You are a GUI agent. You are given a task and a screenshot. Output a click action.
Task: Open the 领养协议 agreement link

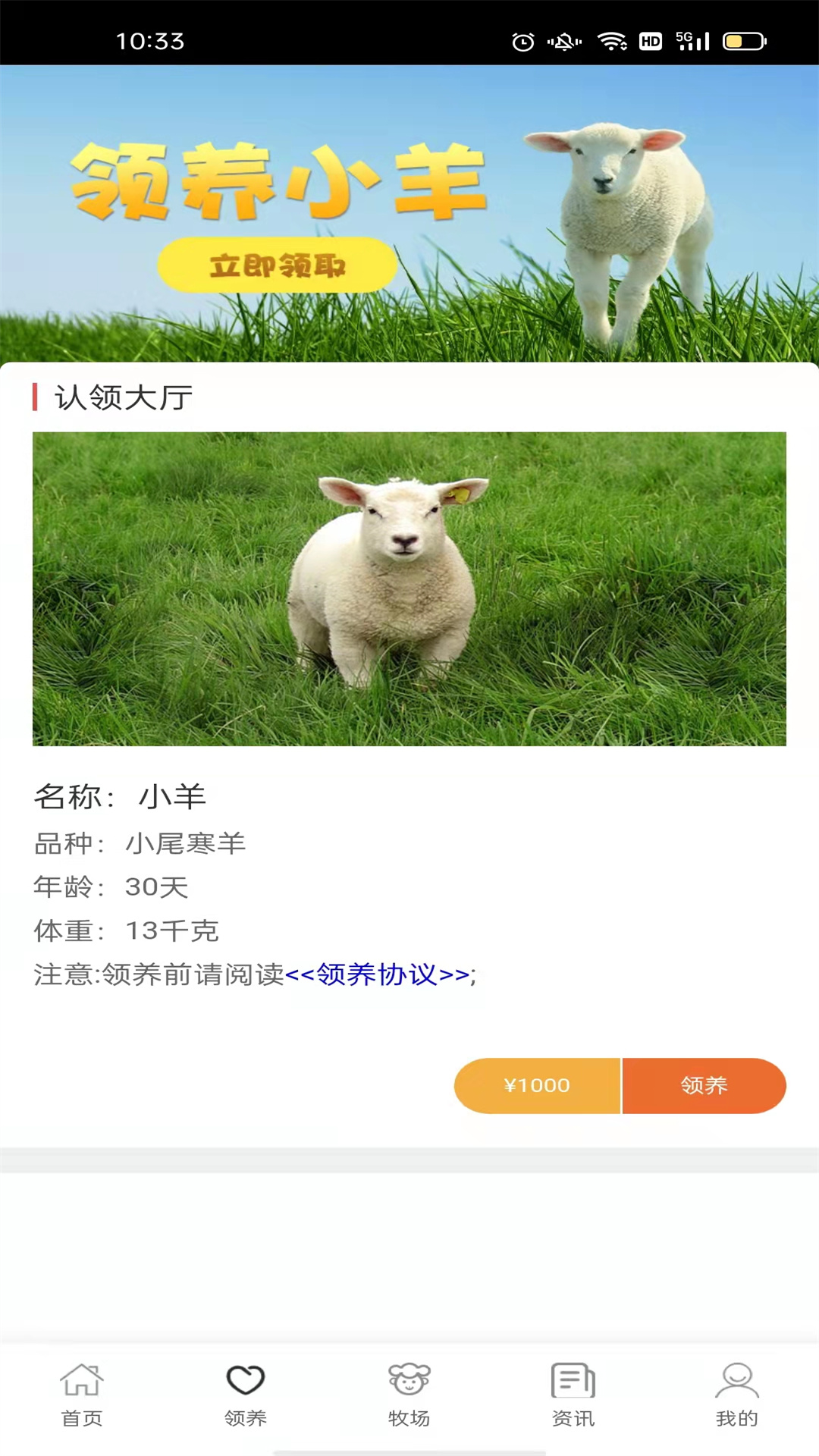coord(377,974)
